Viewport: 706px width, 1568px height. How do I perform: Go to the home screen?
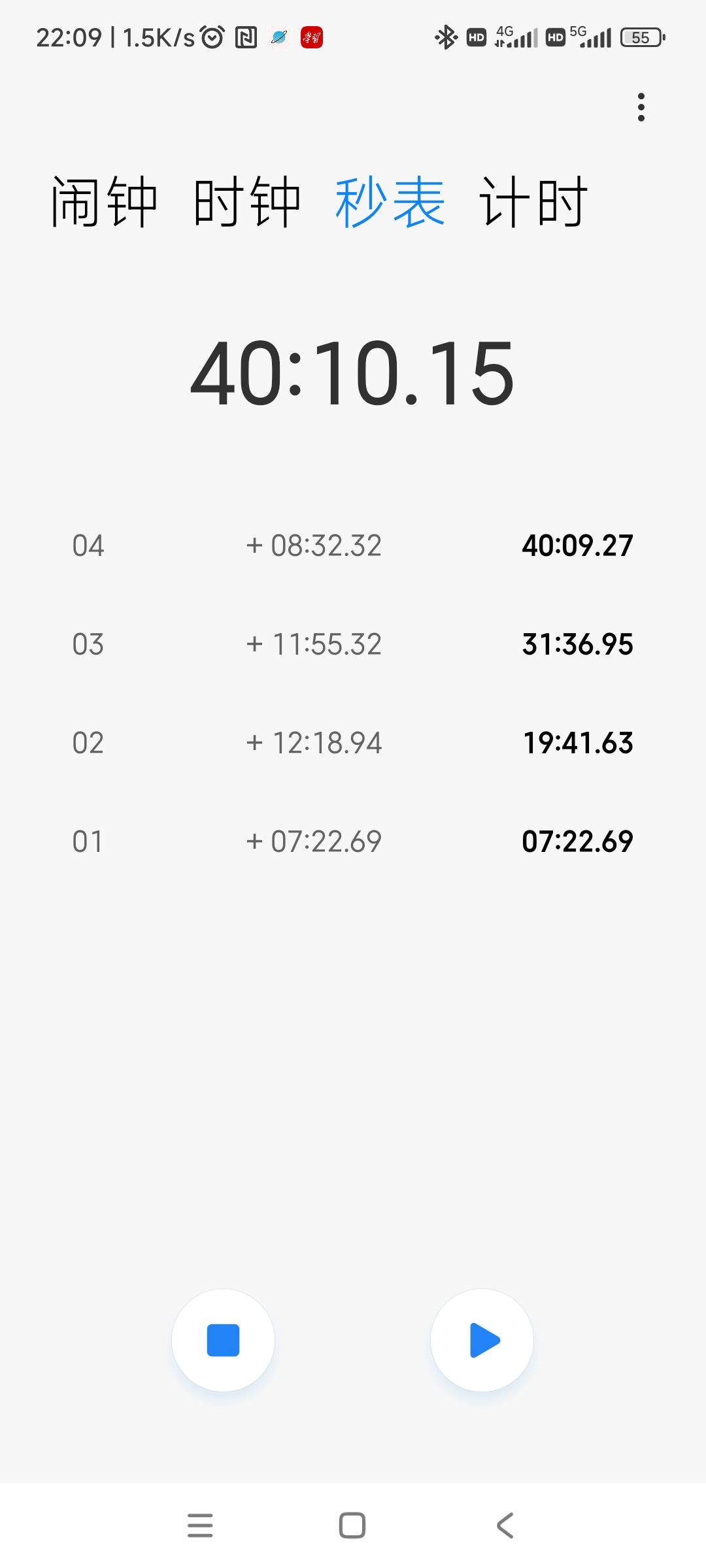(352, 1526)
